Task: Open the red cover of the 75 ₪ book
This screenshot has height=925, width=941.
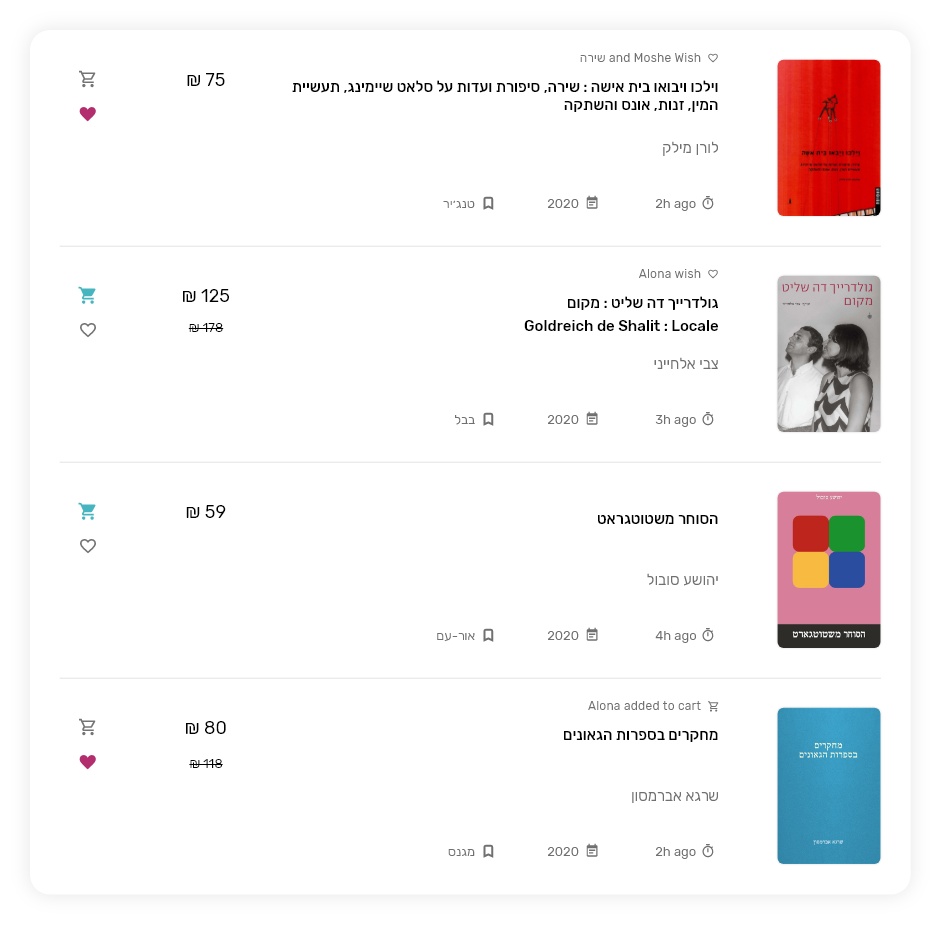Action: click(828, 138)
